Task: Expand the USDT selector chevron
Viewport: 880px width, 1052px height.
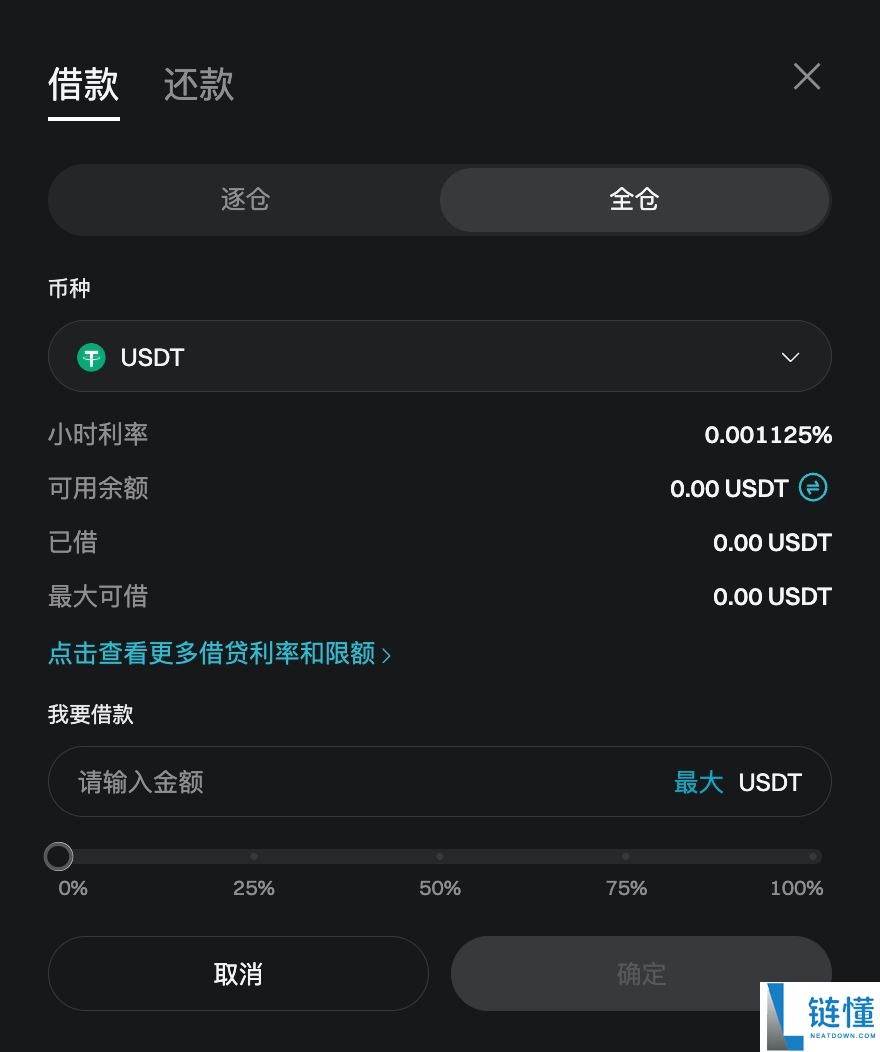Action: point(790,357)
